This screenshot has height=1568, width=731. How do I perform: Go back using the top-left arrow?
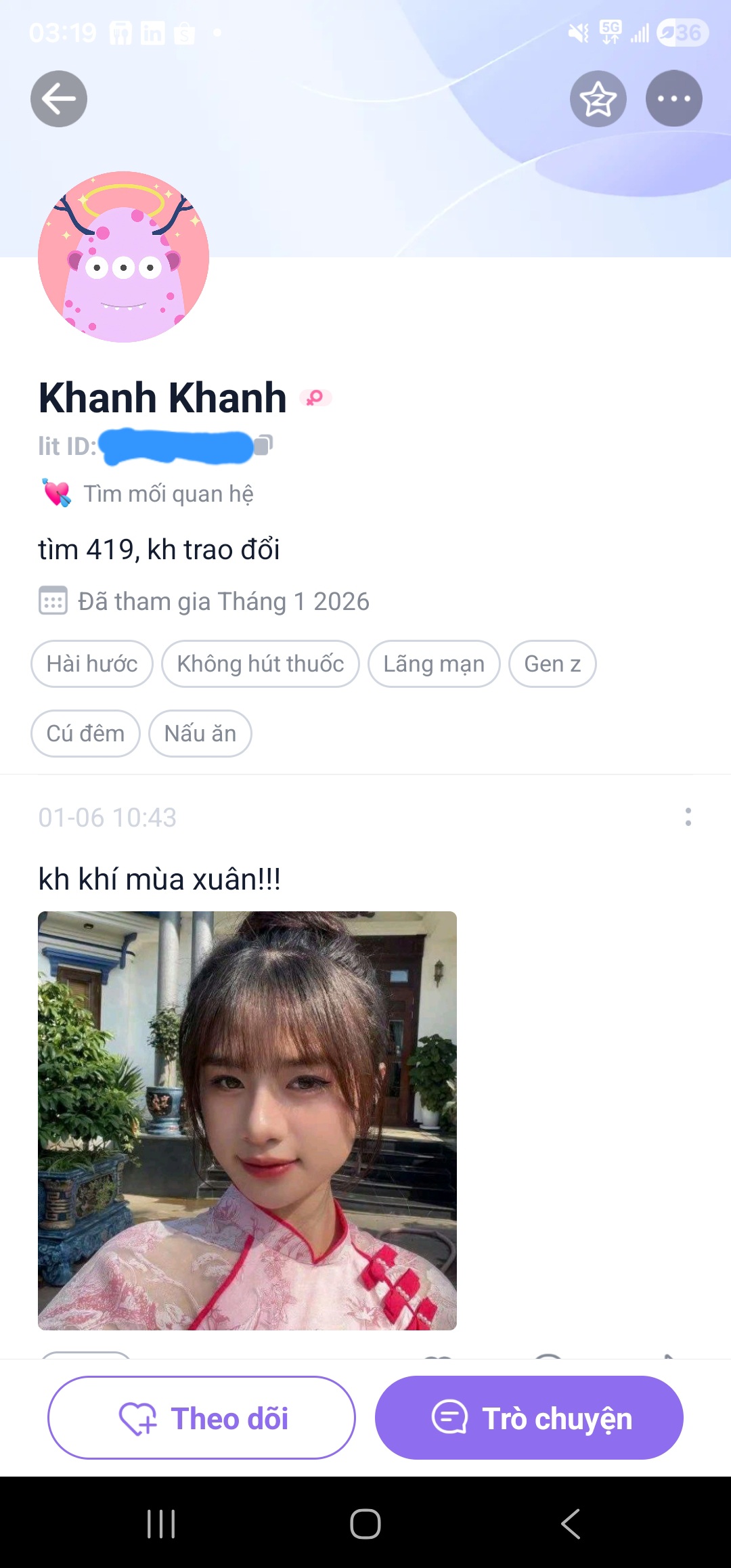[59, 99]
